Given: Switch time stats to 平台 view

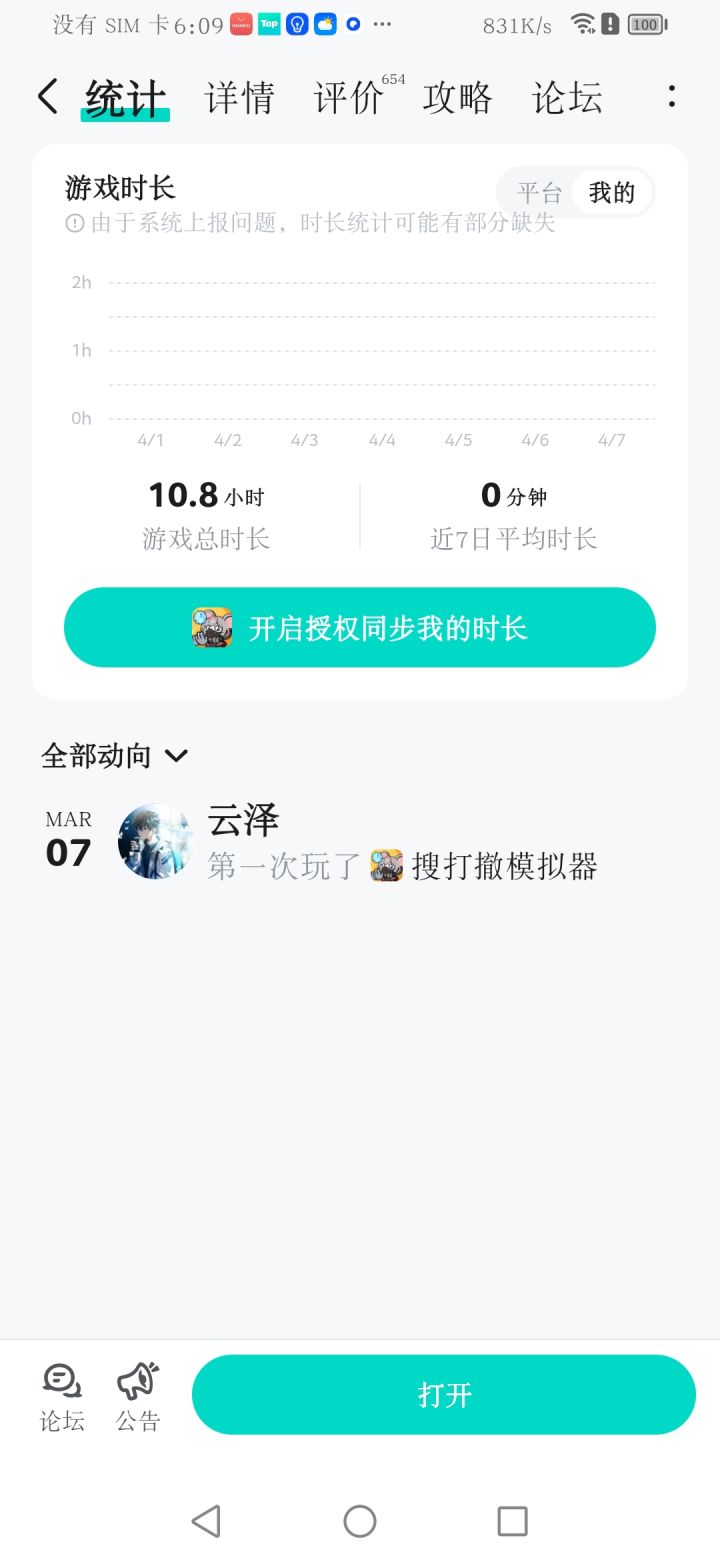Looking at the screenshot, I should pyautogui.click(x=541, y=193).
